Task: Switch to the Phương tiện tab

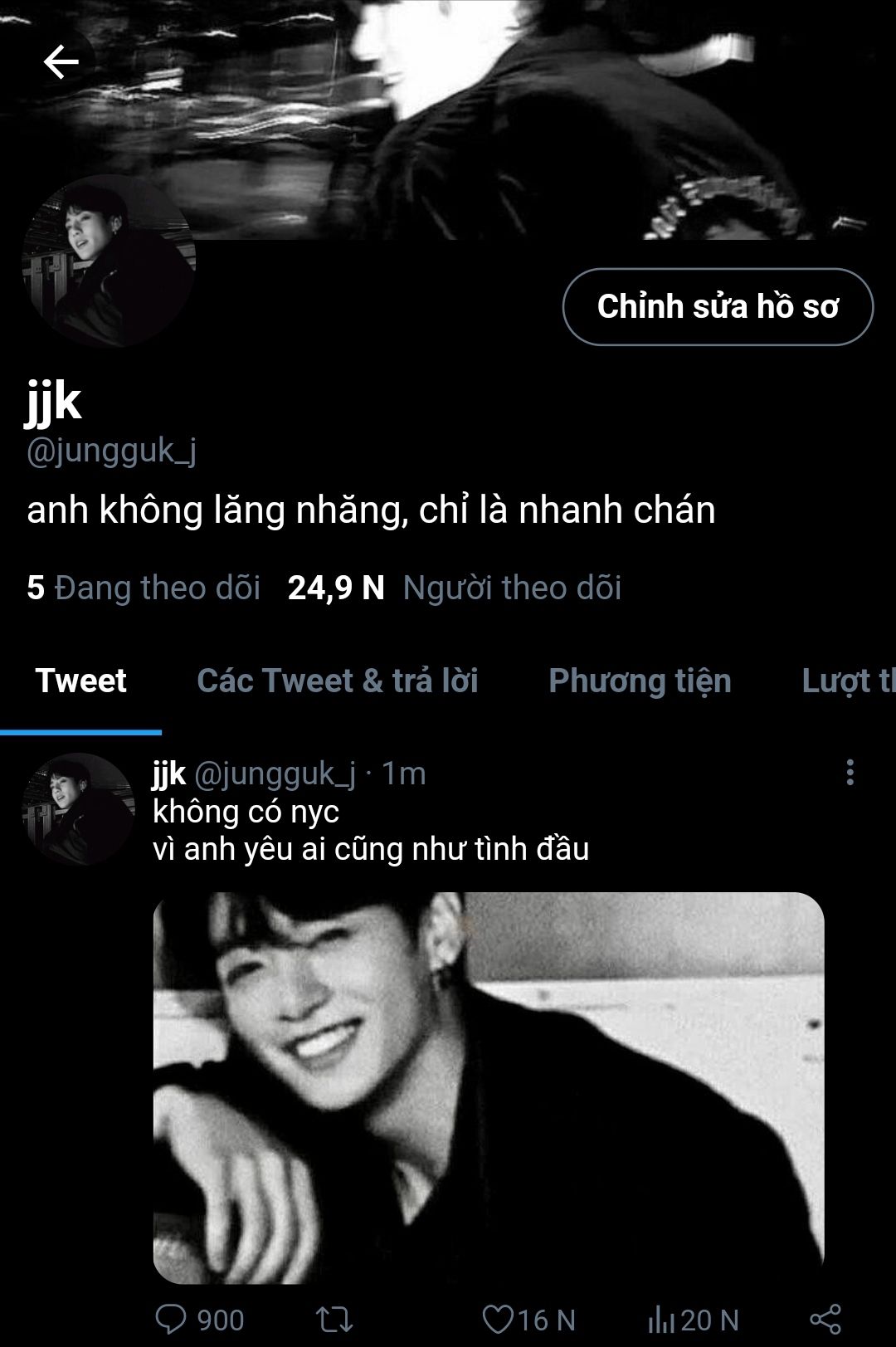Action: 640,681
